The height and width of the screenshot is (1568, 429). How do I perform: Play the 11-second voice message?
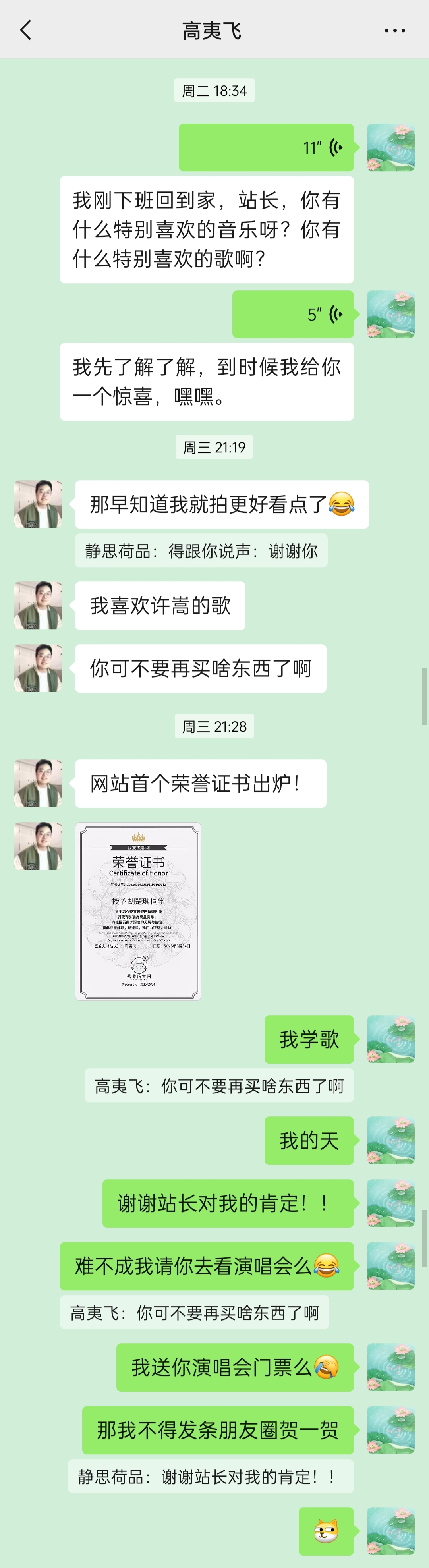(x=266, y=147)
